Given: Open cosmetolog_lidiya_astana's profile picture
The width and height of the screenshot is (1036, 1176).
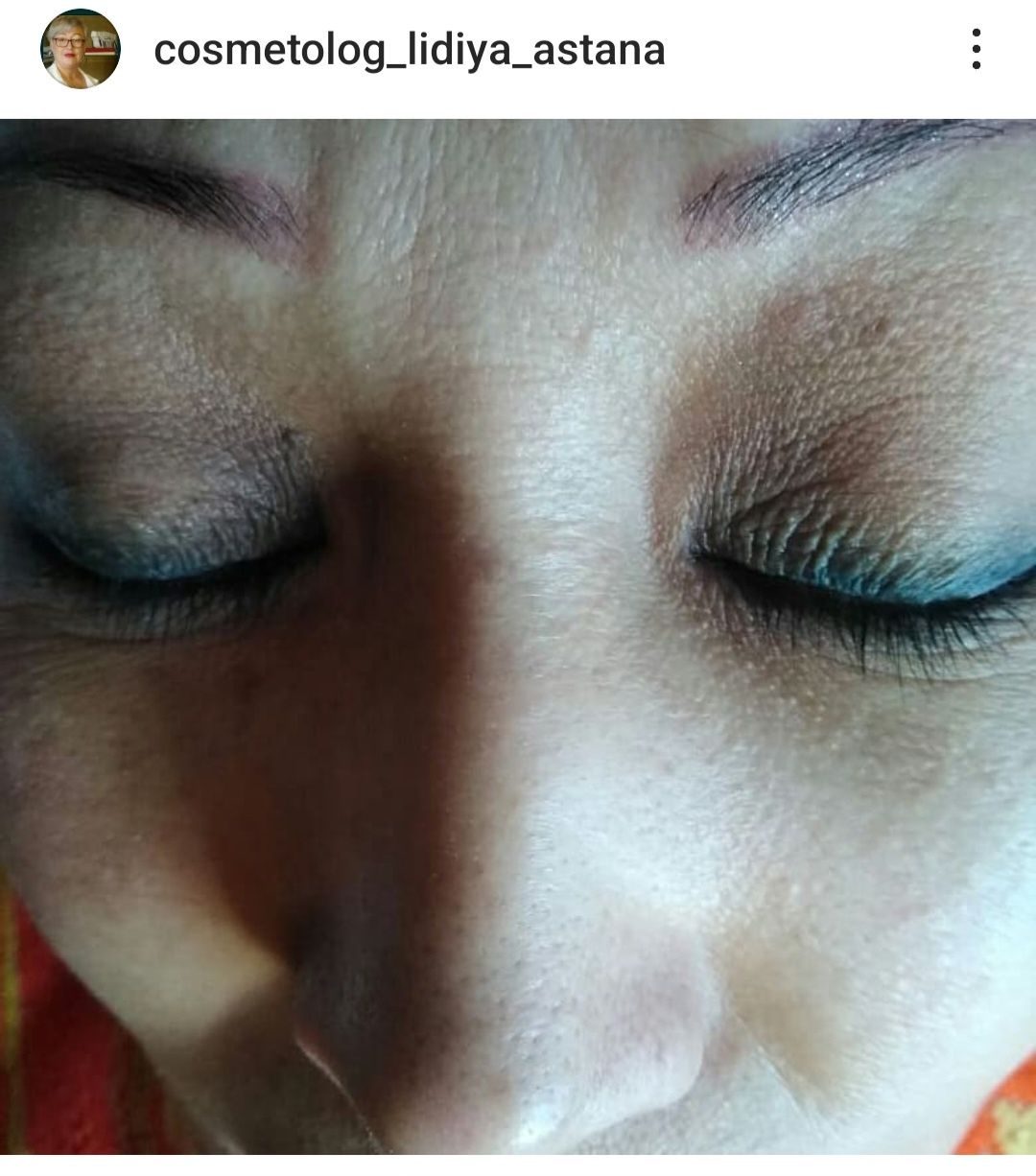Looking at the screenshot, I should 81,49.
